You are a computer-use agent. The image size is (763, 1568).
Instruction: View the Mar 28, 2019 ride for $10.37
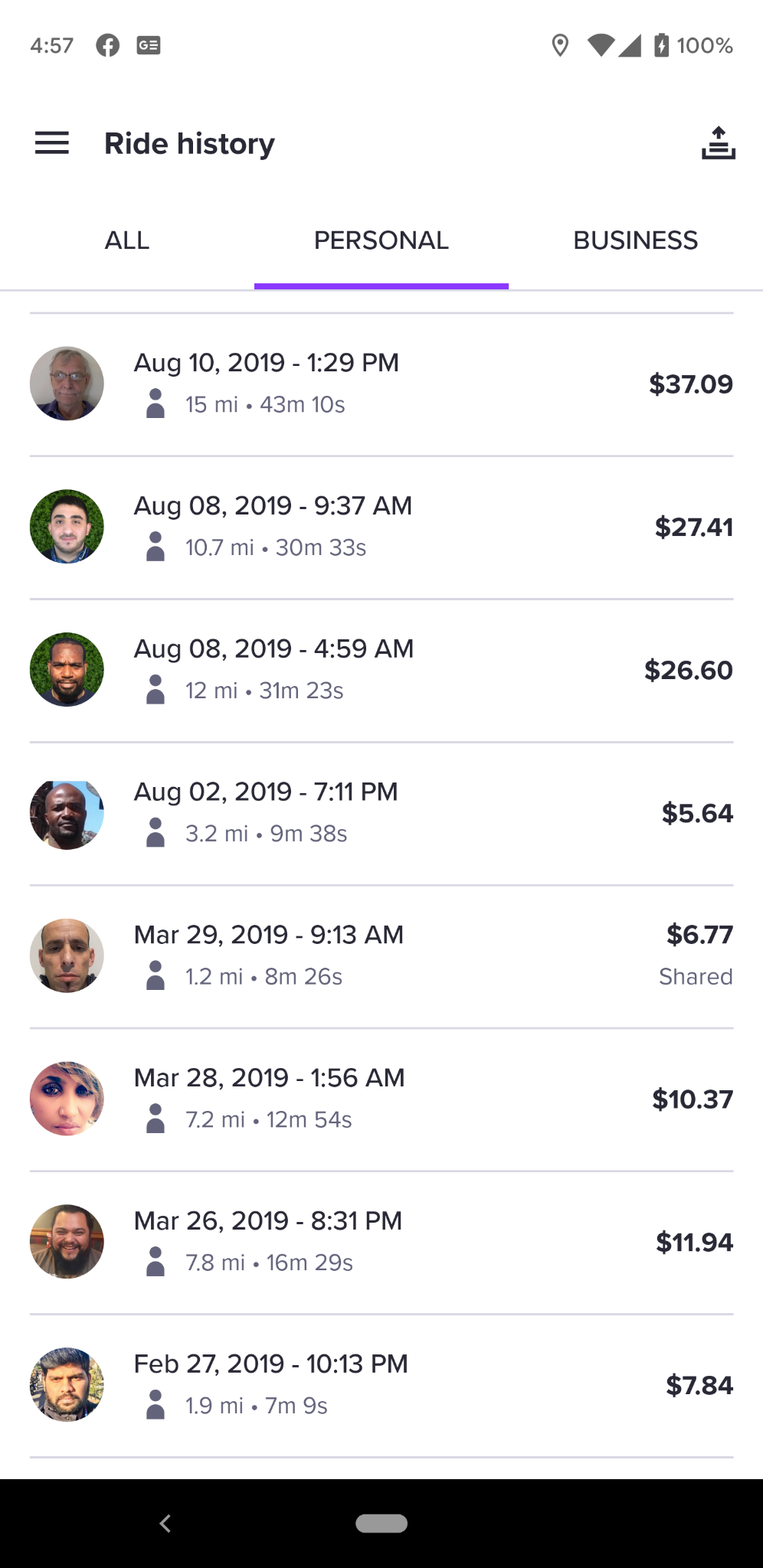pos(381,1099)
